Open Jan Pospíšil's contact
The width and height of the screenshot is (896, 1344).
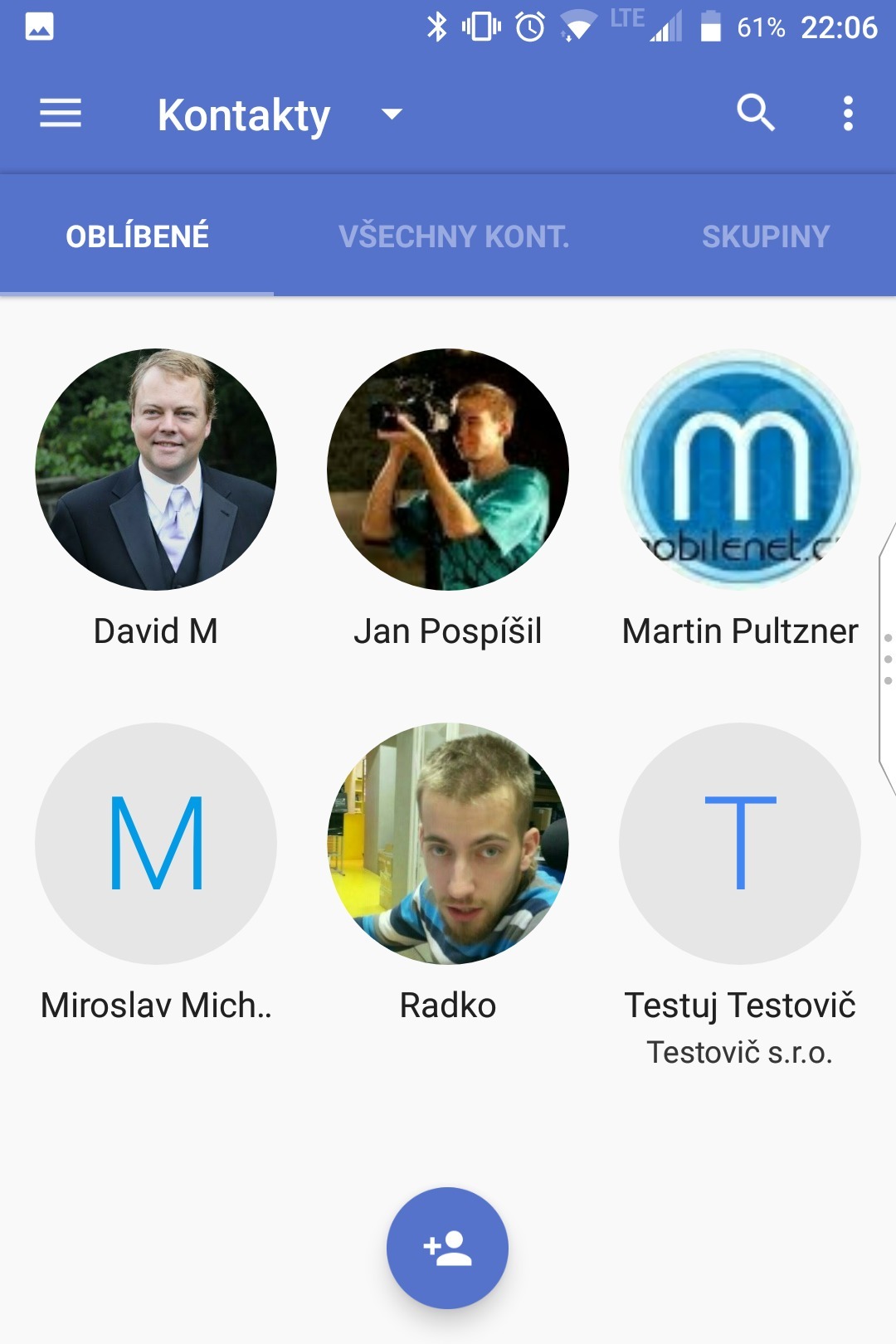448,470
